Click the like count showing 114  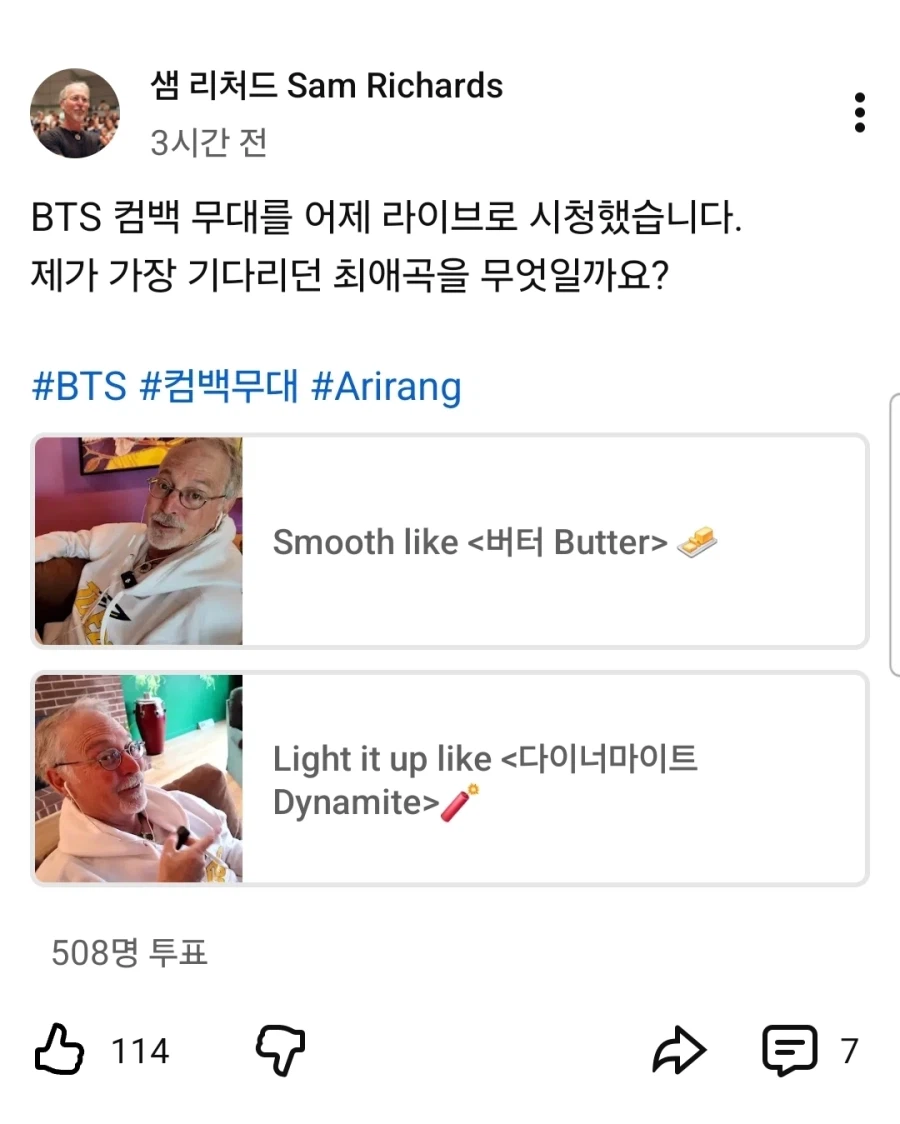tap(143, 1050)
